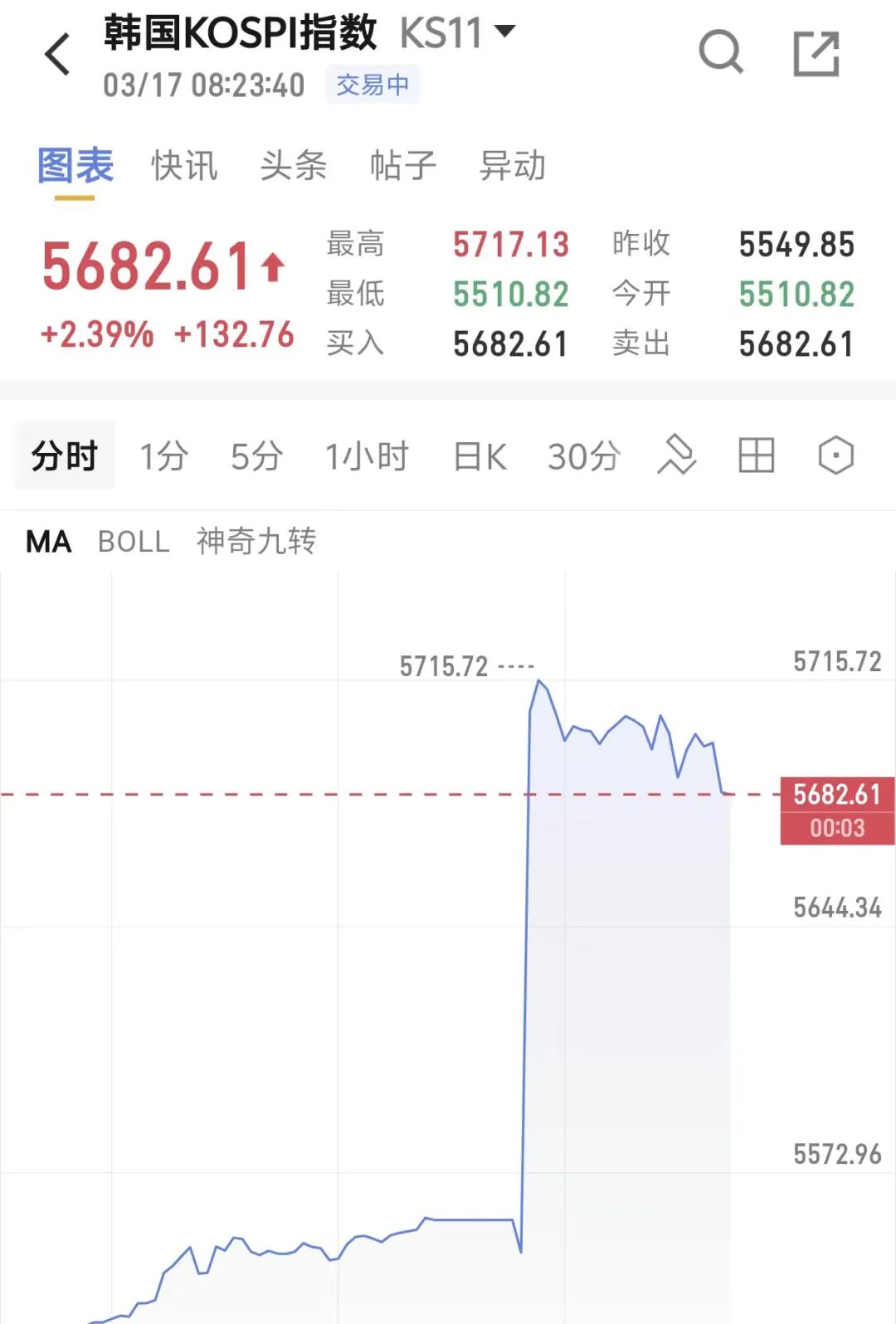This screenshot has width=896, height=1324.
Task: Select the BOLL indicator
Action: [x=134, y=542]
